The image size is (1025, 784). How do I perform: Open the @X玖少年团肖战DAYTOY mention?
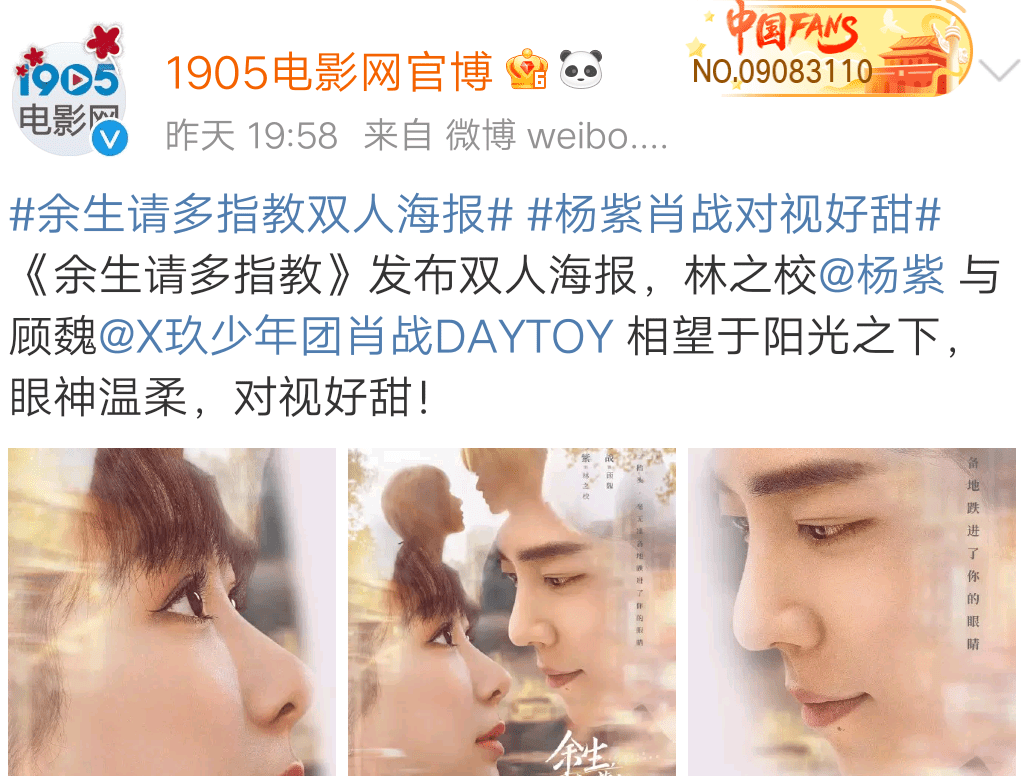356,339
